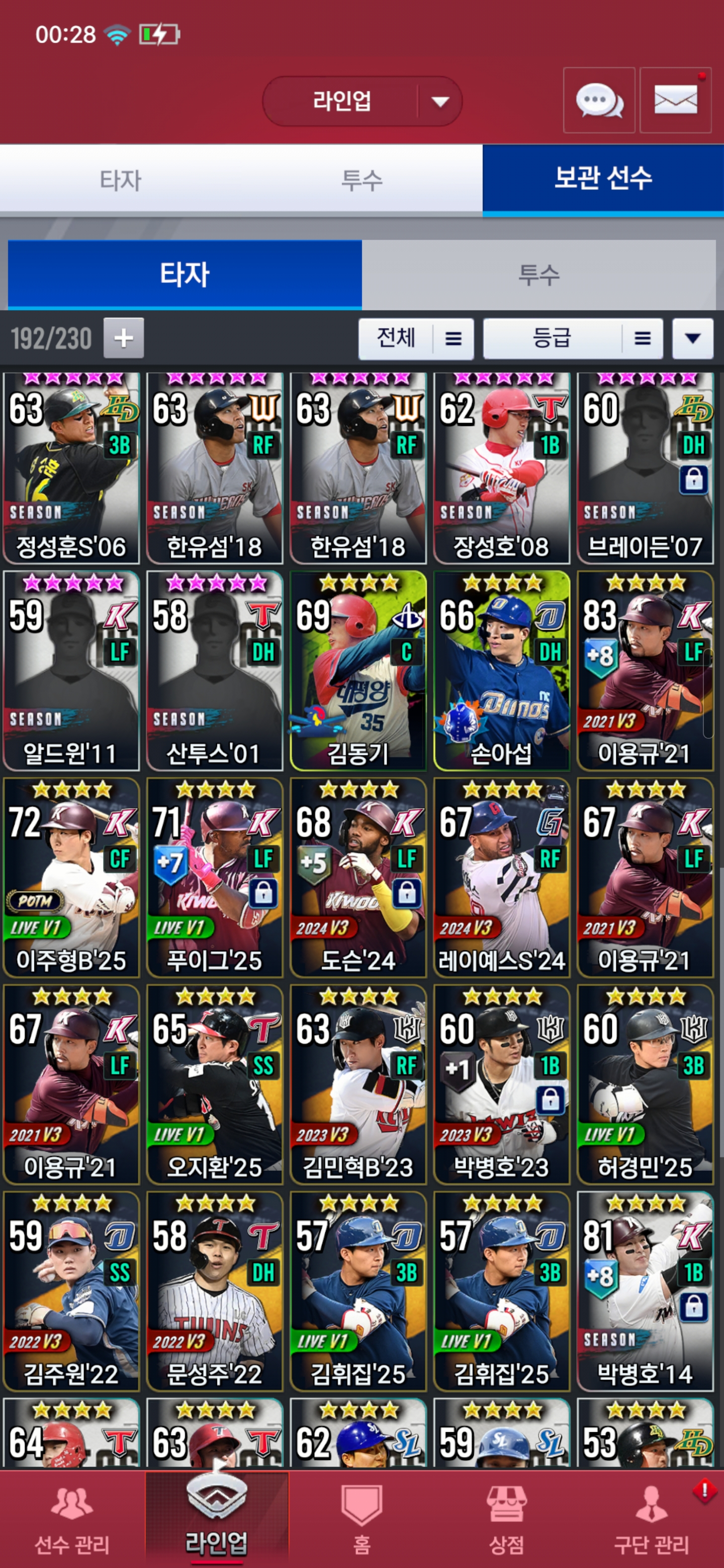Viewport: 724px width, 1568px height.
Task: Open the chat bubble icon
Action: click(x=599, y=101)
